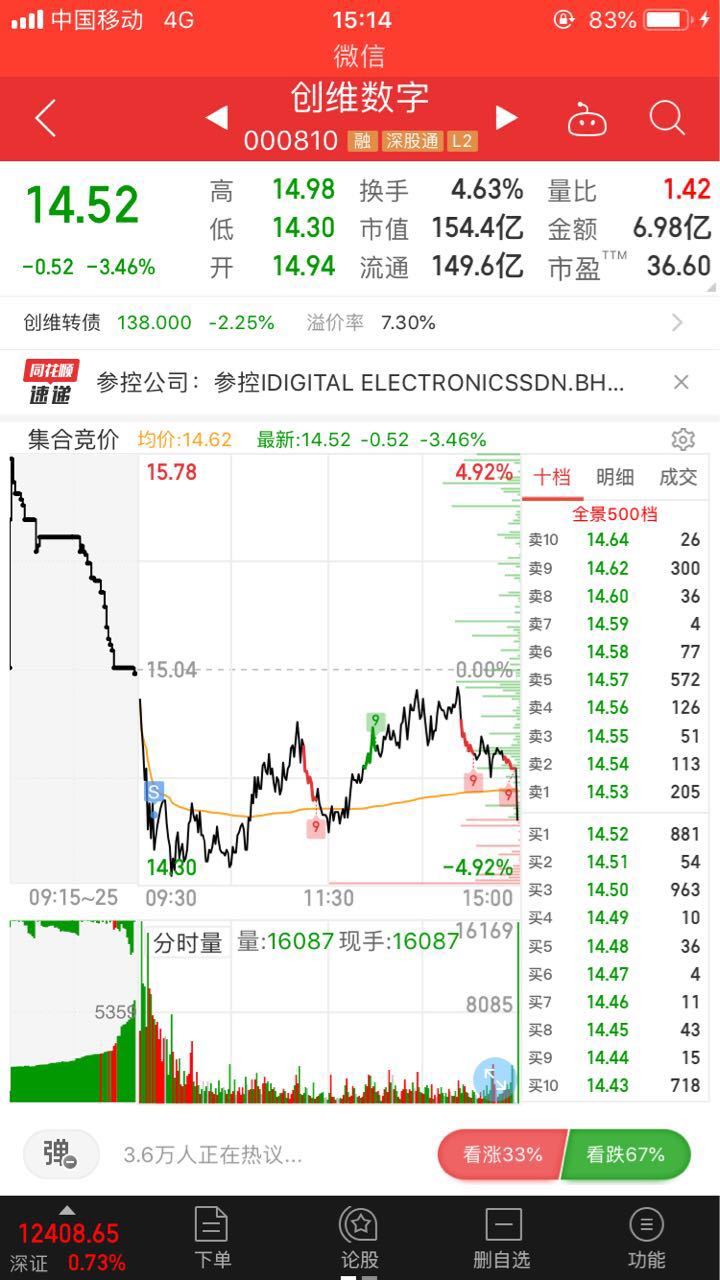Go back using the top-left arrow

(45, 119)
